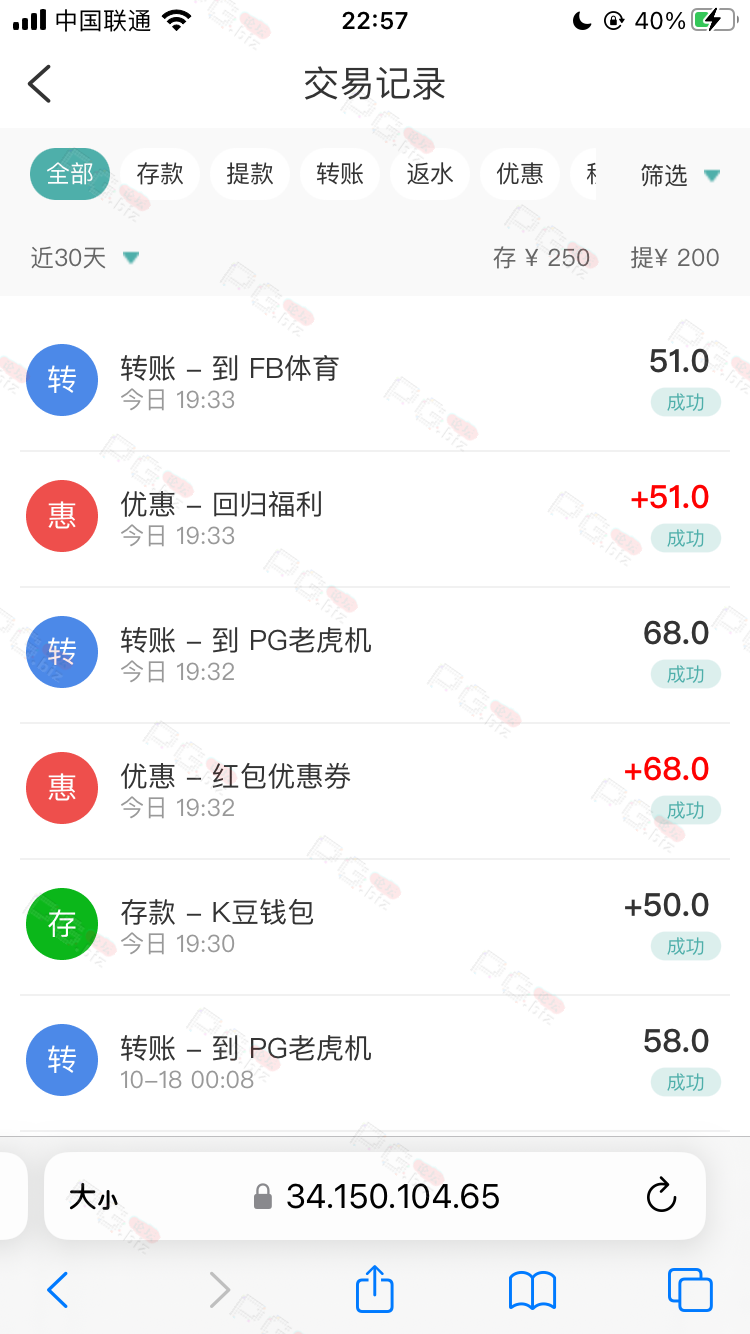Go back from the 交易记录 page

pyautogui.click(x=40, y=84)
